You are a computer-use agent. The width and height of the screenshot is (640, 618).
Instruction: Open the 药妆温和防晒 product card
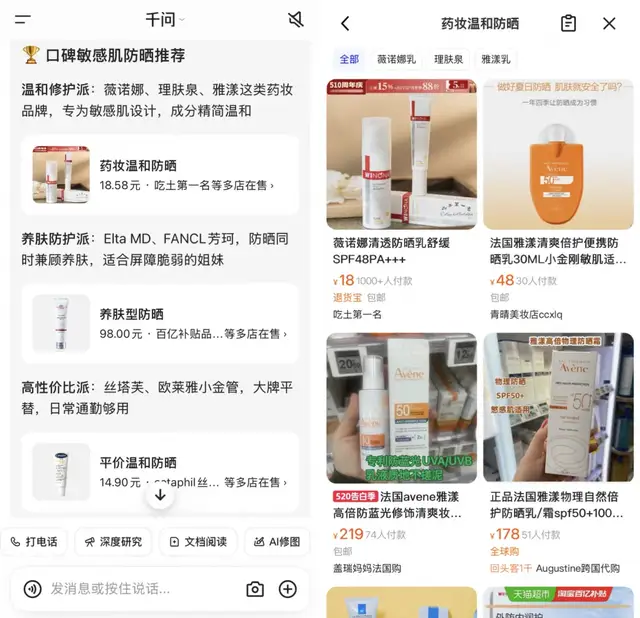tap(160, 175)
